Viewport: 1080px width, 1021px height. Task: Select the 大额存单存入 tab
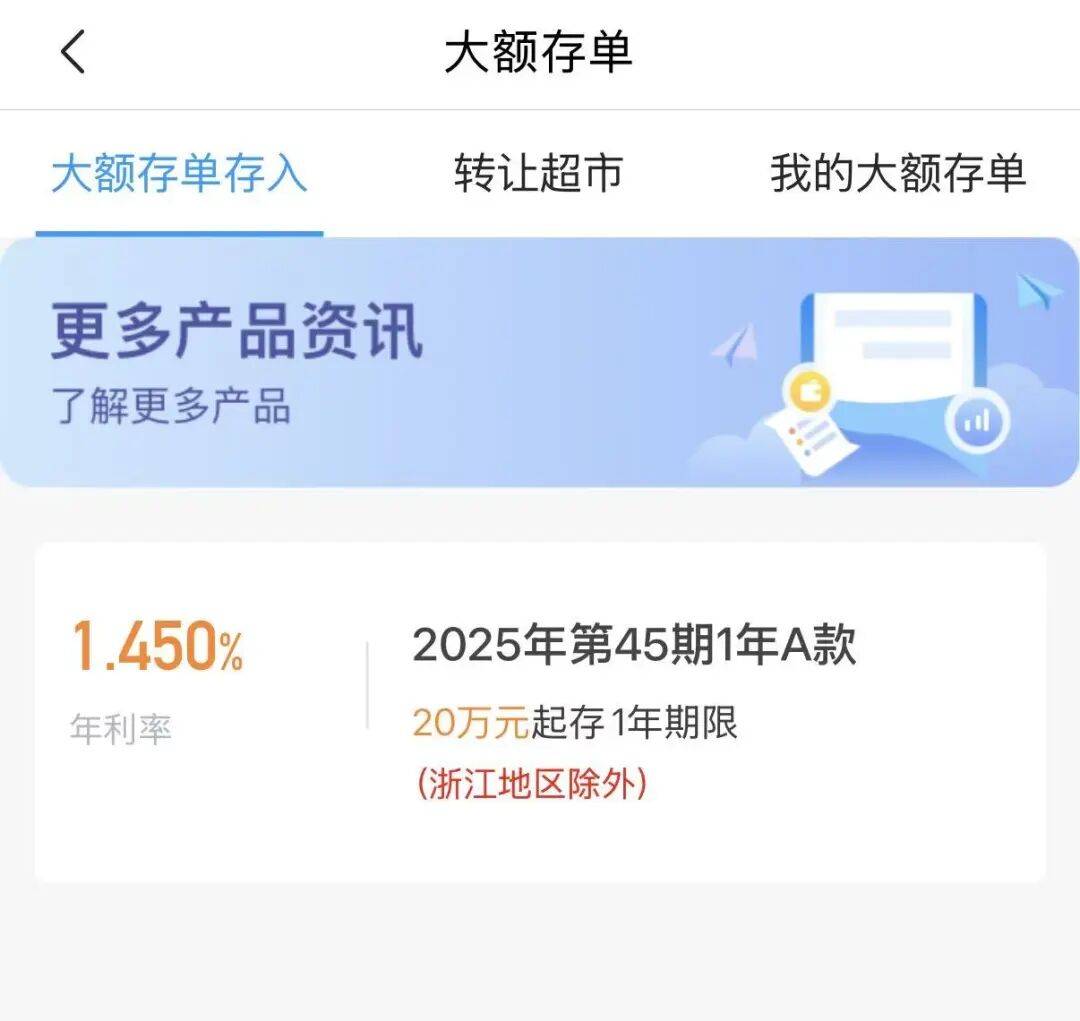tap(179, 174)
